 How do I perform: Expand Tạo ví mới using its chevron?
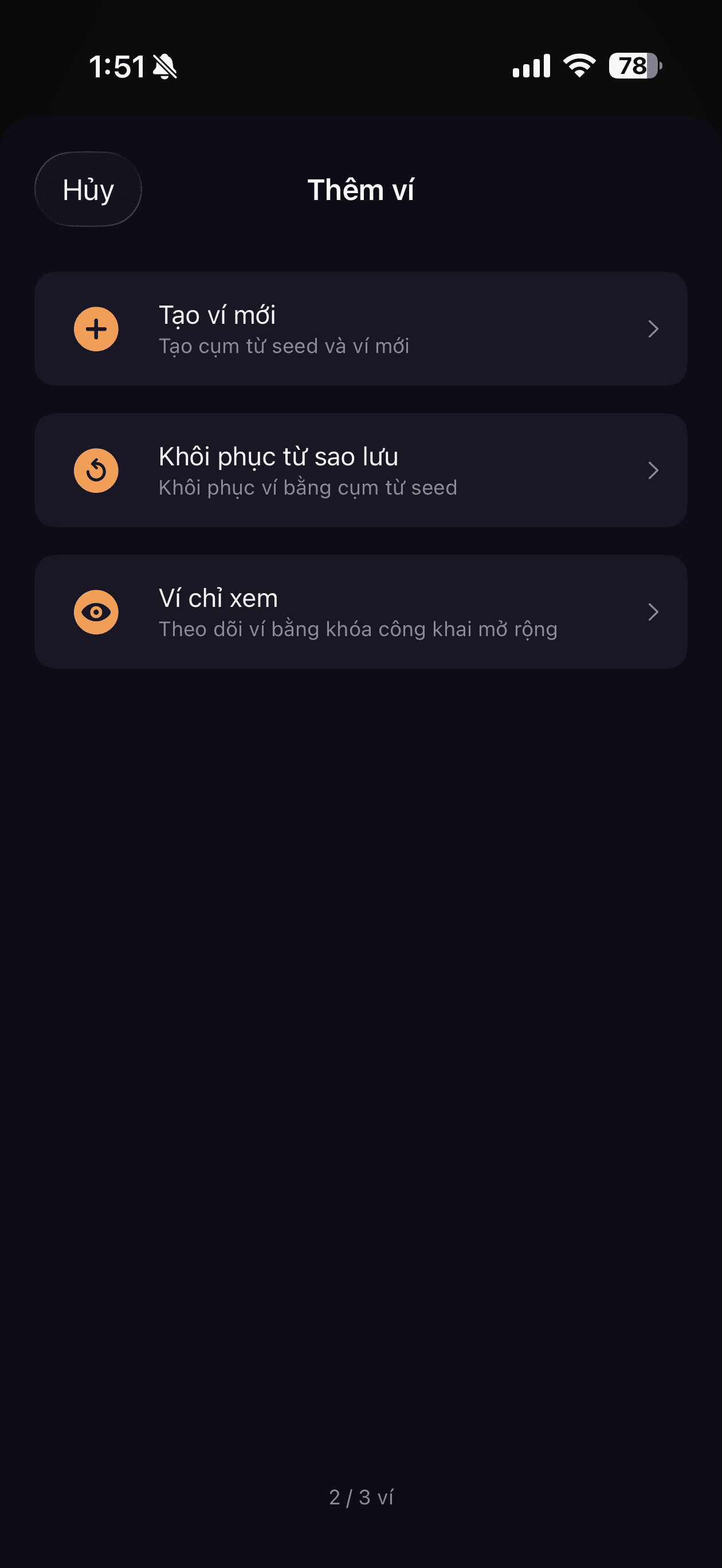click(x=653, y=329)
